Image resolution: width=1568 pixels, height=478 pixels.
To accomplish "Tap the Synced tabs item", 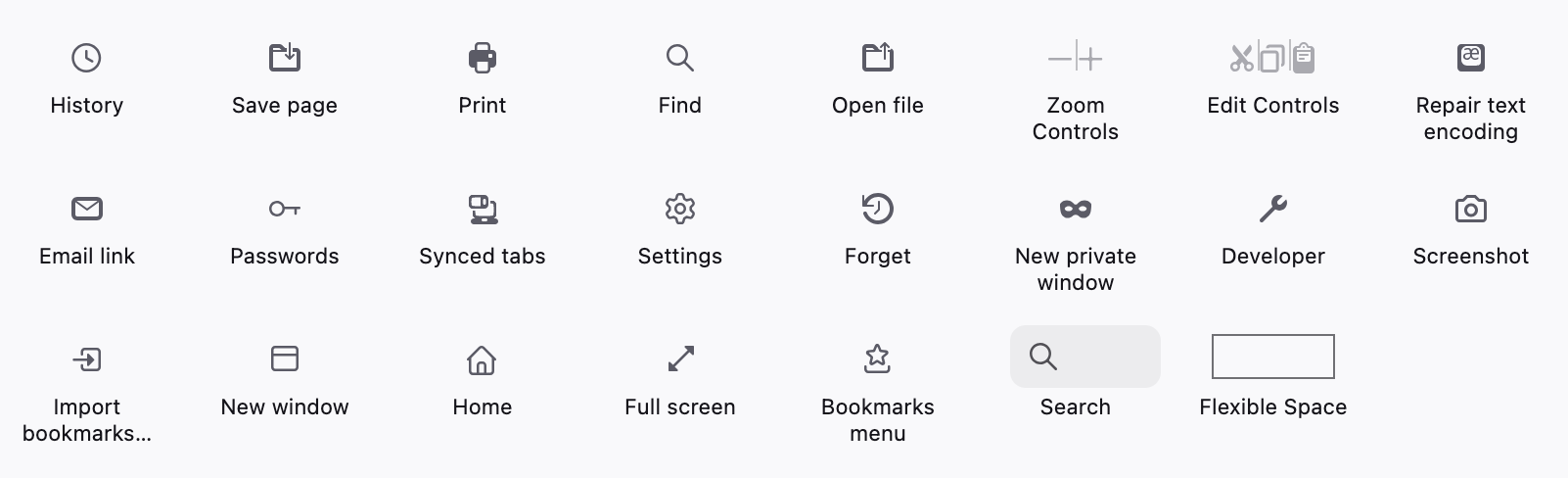I will coord(482,209).
